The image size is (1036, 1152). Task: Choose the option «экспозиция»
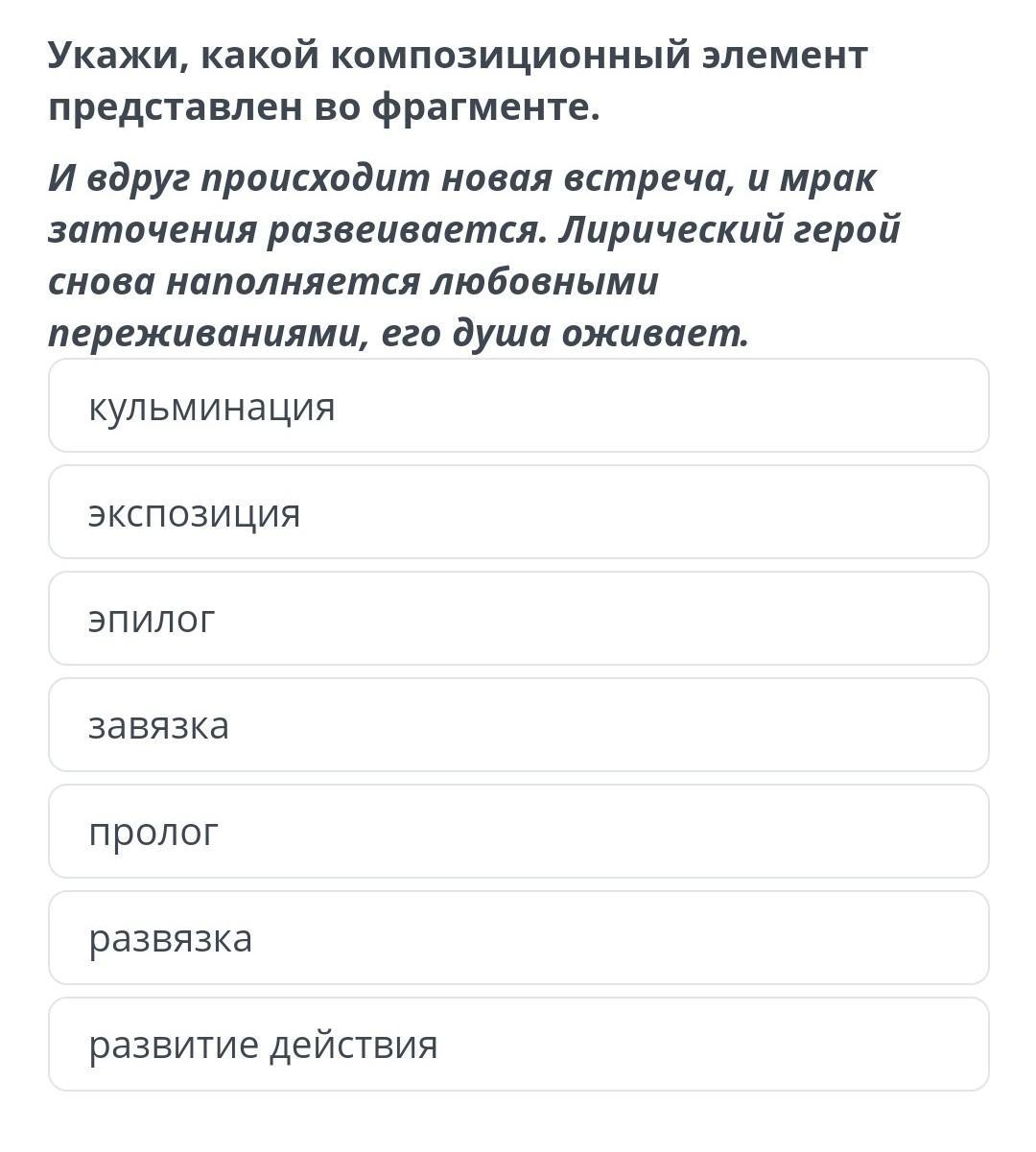518,512
